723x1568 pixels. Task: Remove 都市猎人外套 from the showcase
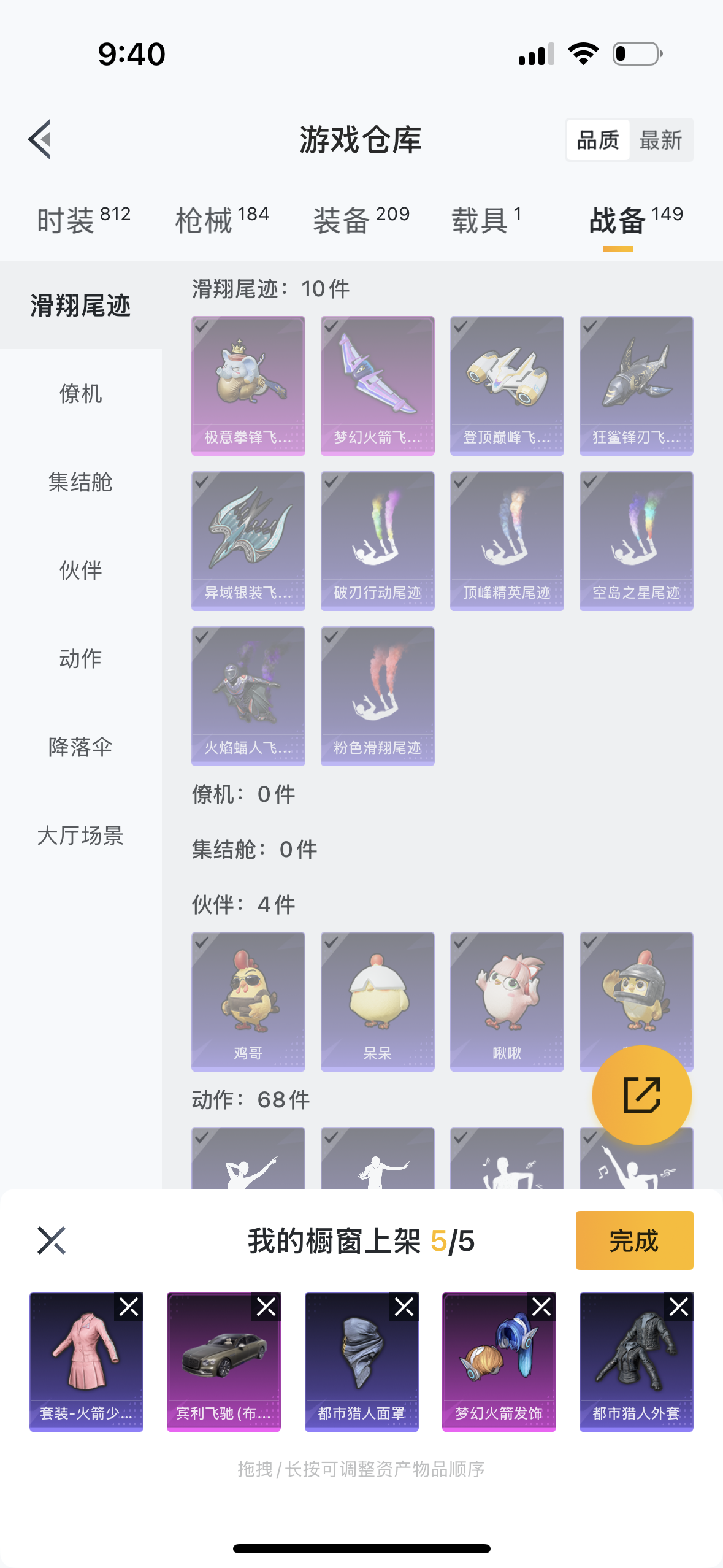(679, 1307)
